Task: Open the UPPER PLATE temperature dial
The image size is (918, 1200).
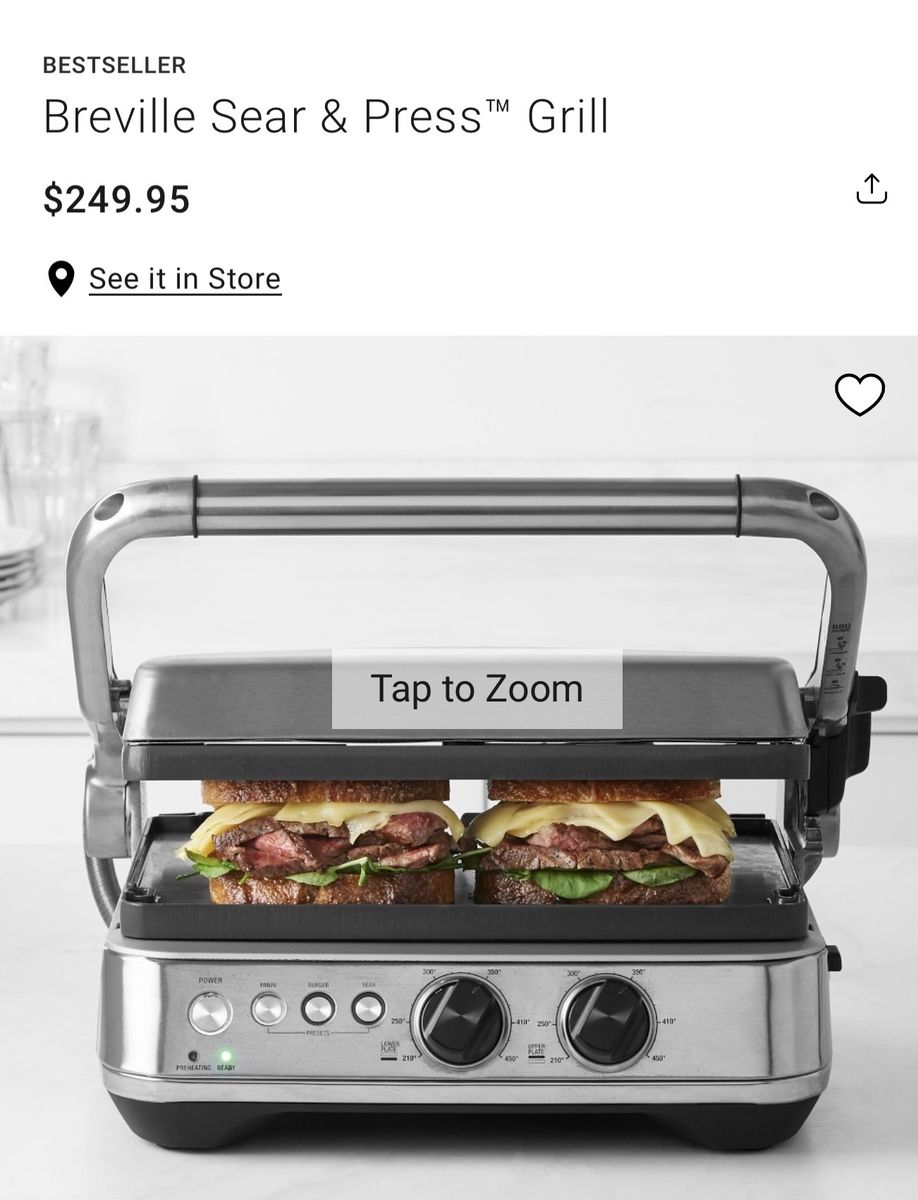Action: click(x=608, y=1018)
